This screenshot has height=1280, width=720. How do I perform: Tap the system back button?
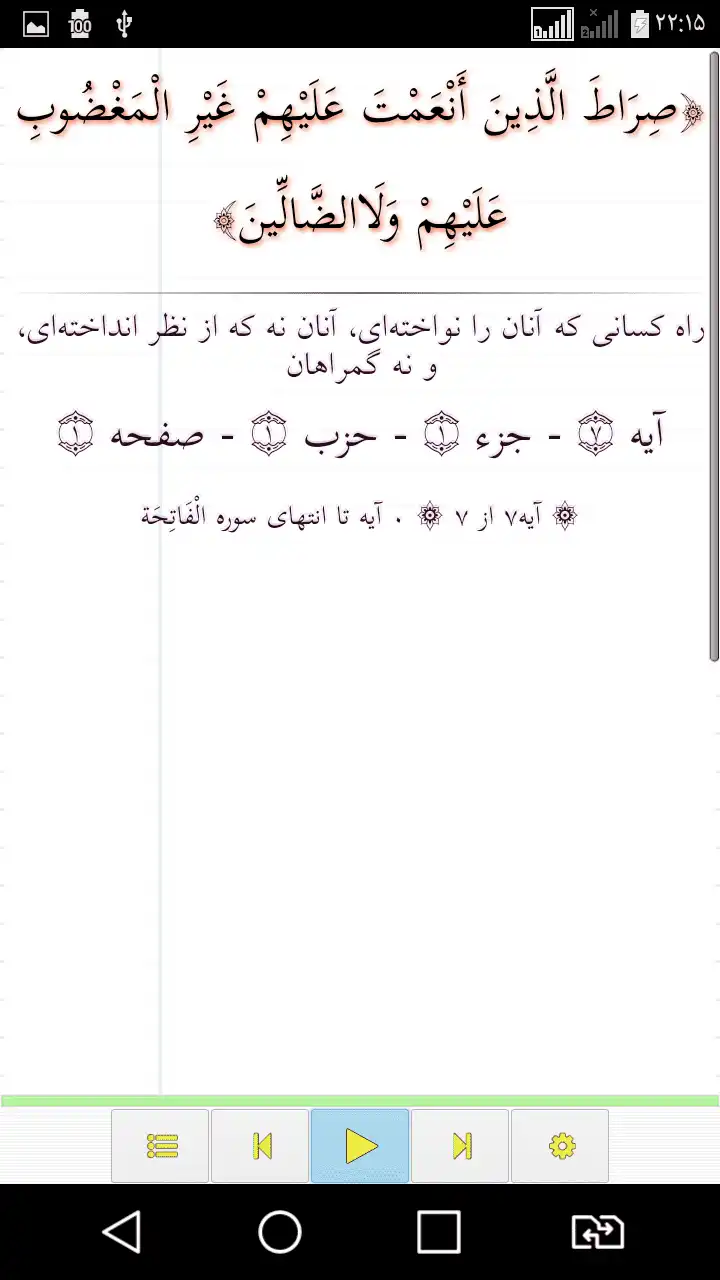[122, 1232]
